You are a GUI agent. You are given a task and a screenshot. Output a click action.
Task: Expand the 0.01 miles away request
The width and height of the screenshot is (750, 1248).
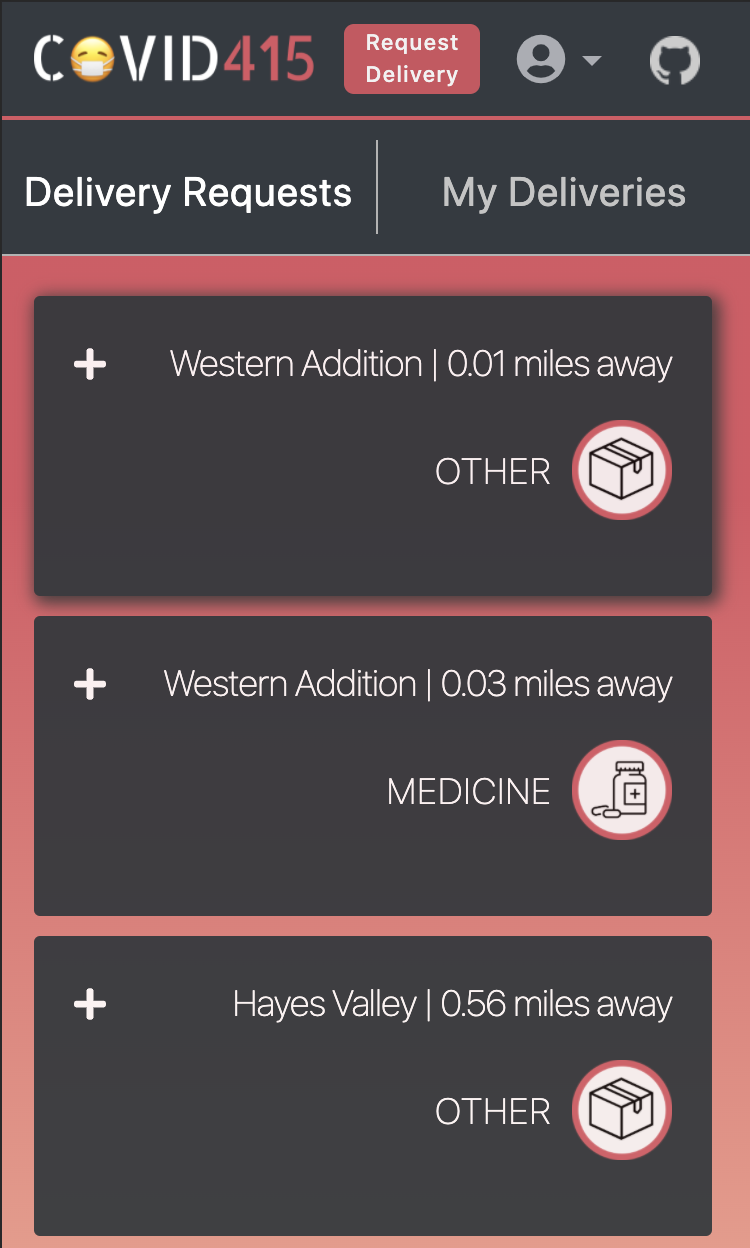pos(90,365)
